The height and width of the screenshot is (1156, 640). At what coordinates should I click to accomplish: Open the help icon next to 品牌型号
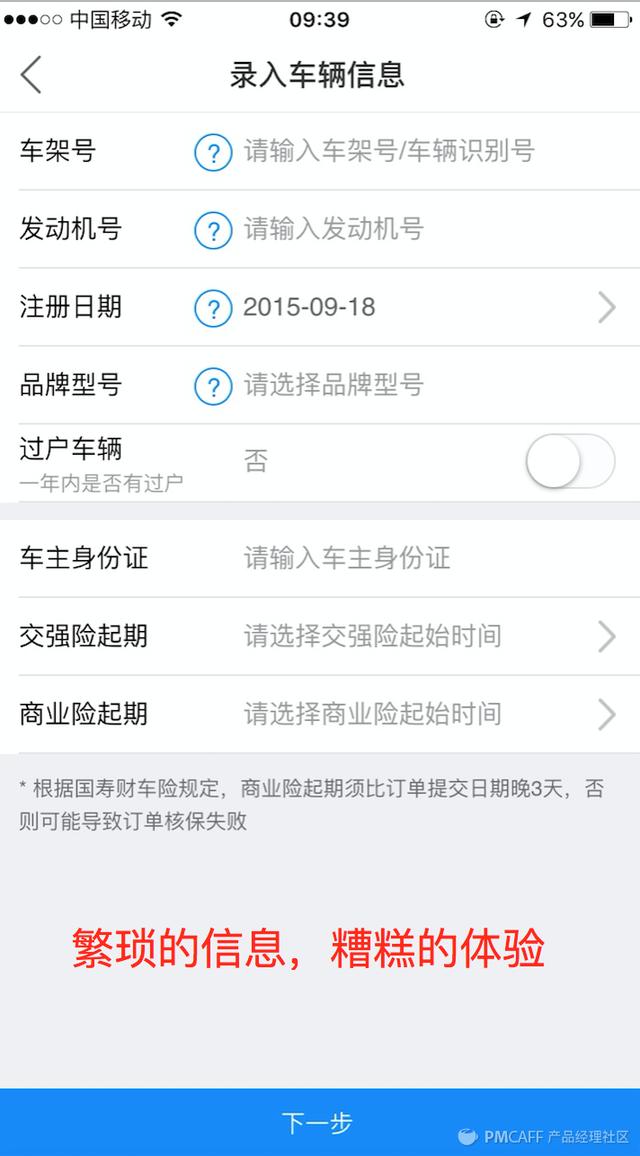[x=213, y=385]
